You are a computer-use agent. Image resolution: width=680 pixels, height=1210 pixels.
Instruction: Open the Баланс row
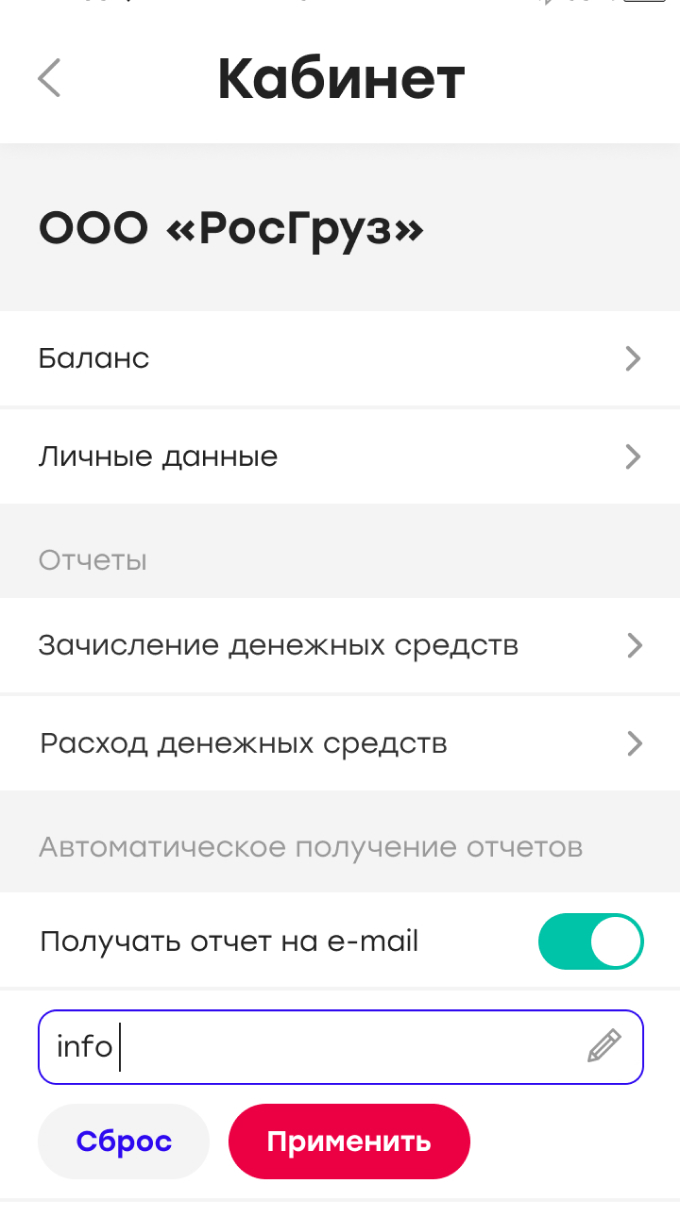(x=340, y=358)
